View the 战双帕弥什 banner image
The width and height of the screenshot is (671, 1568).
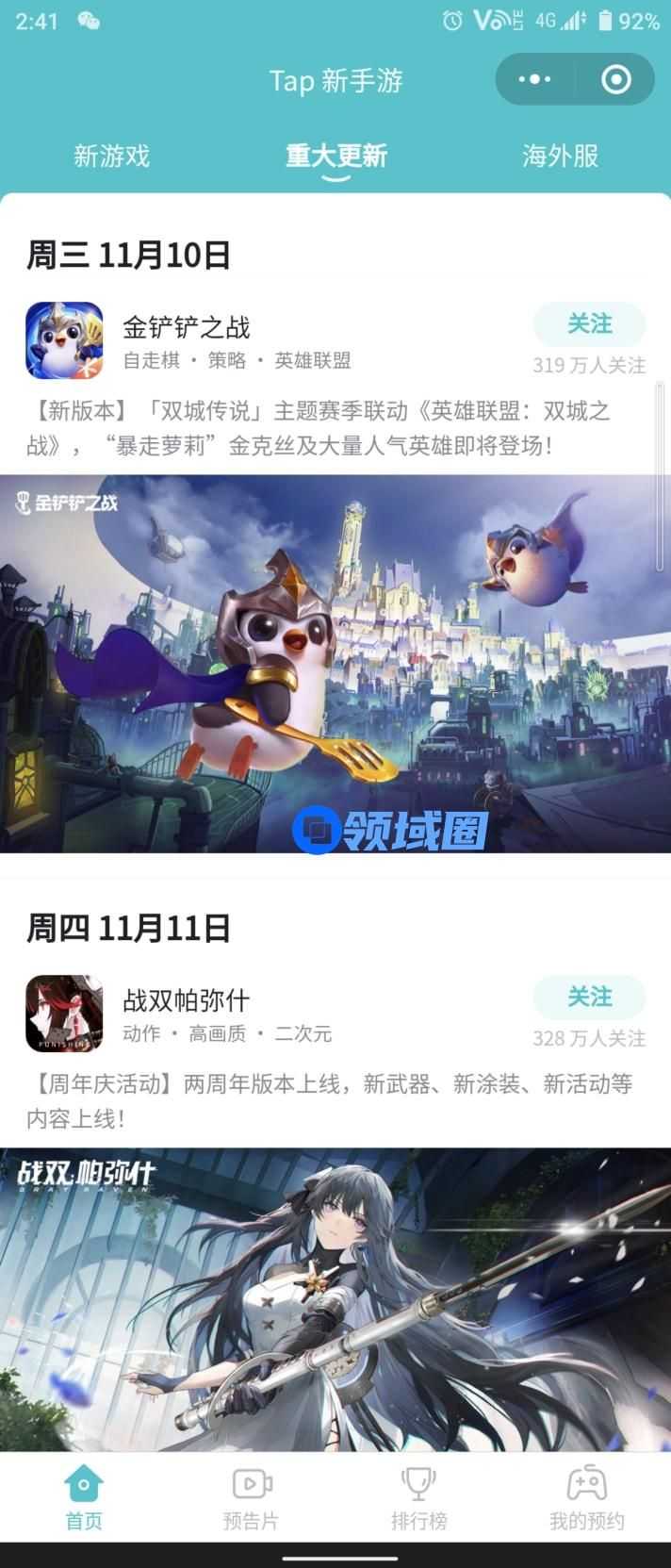(x=335, y=1301)
